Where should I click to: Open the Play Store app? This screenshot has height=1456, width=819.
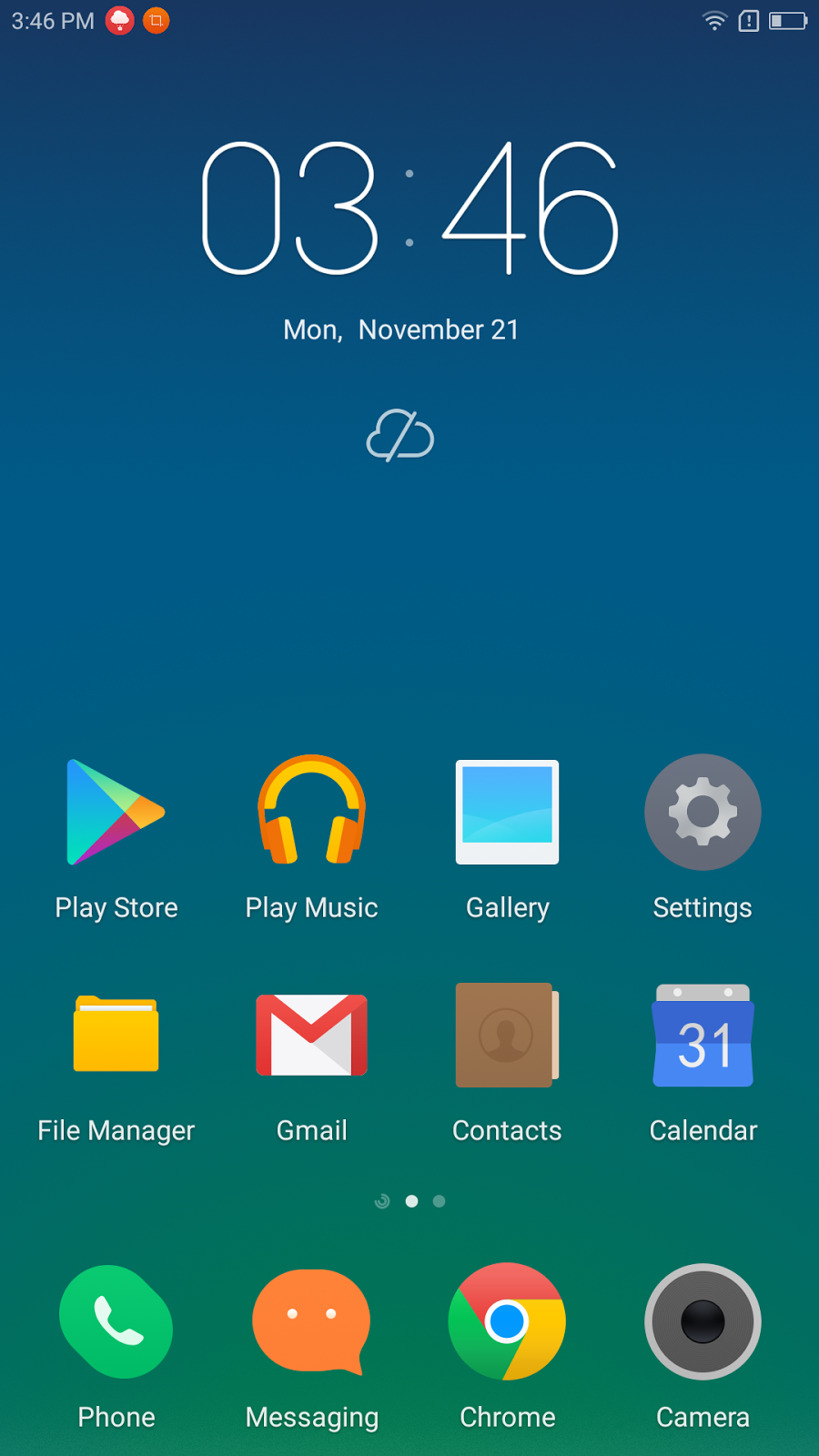coord(116,812)
